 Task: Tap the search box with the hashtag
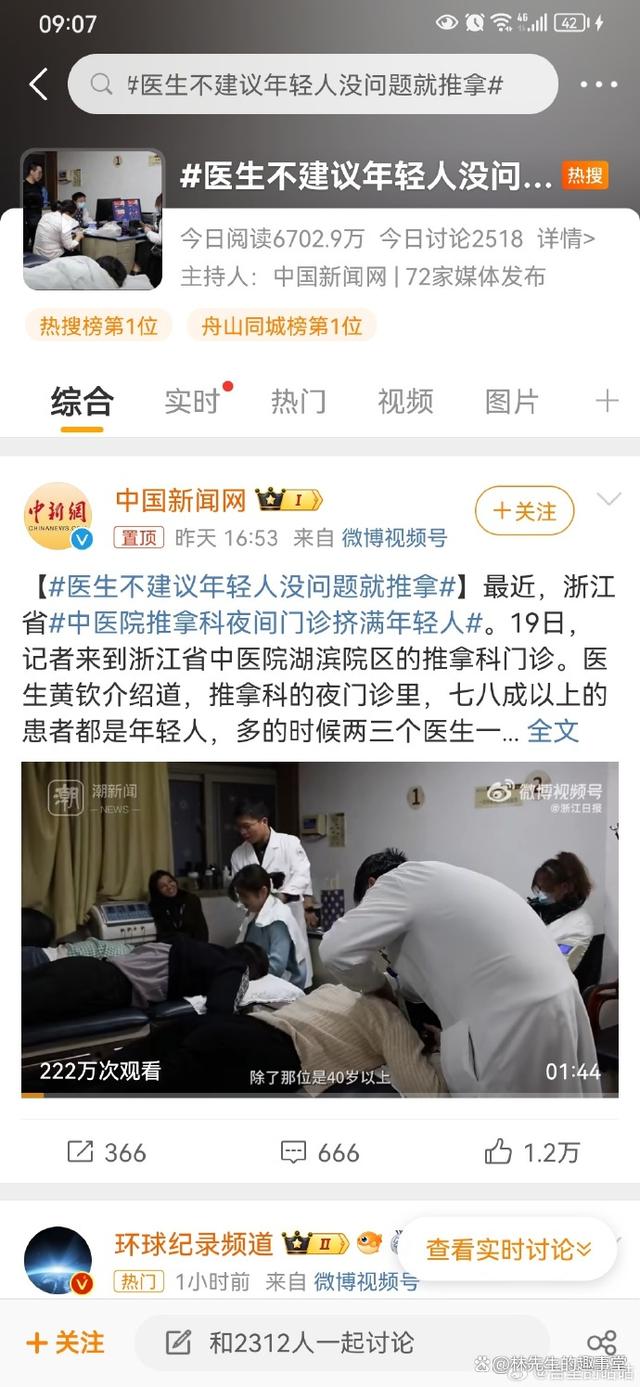[x=312, y=85]
